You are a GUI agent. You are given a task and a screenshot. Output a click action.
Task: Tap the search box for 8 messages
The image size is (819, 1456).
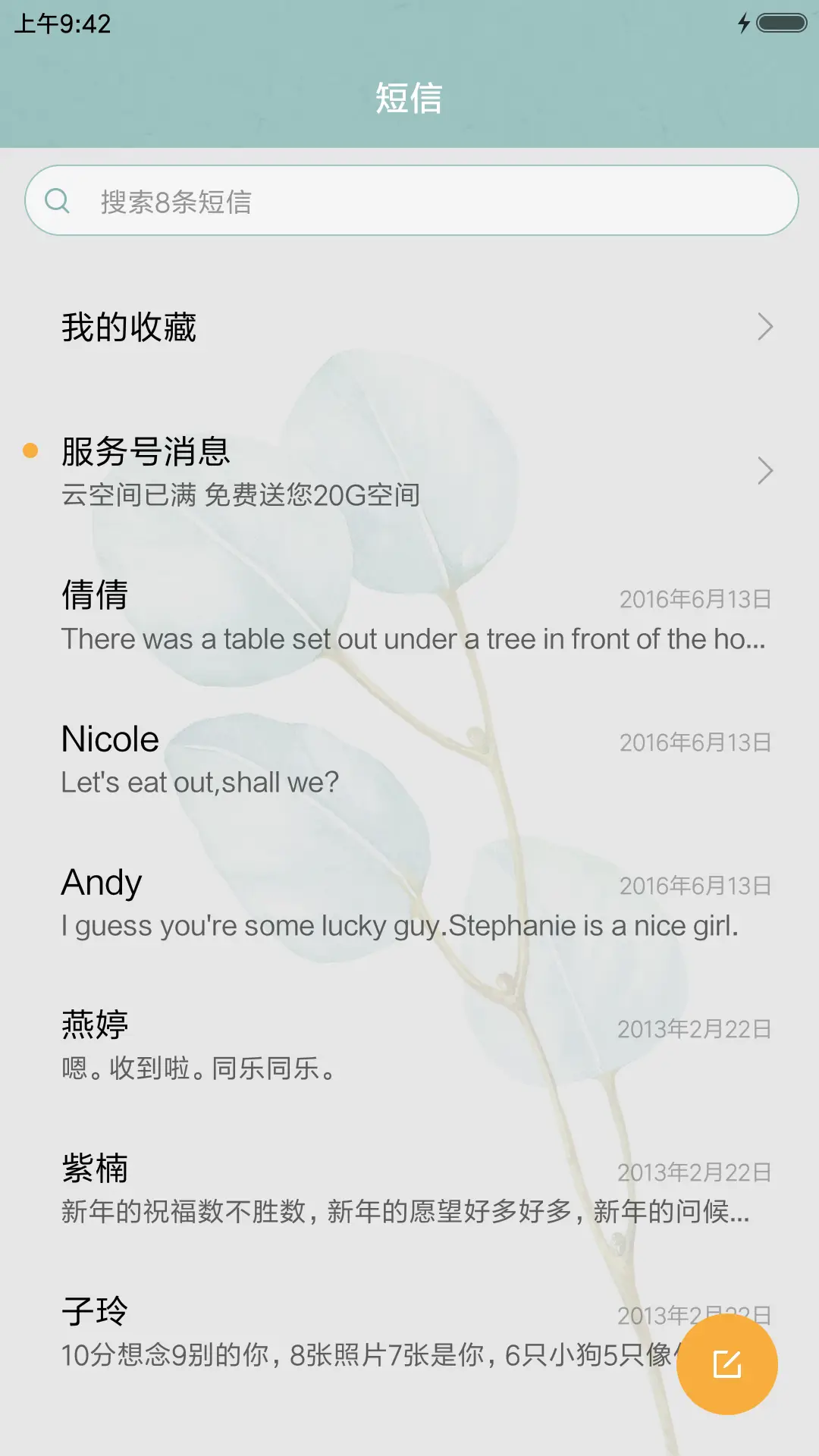(x=411, y=201)
